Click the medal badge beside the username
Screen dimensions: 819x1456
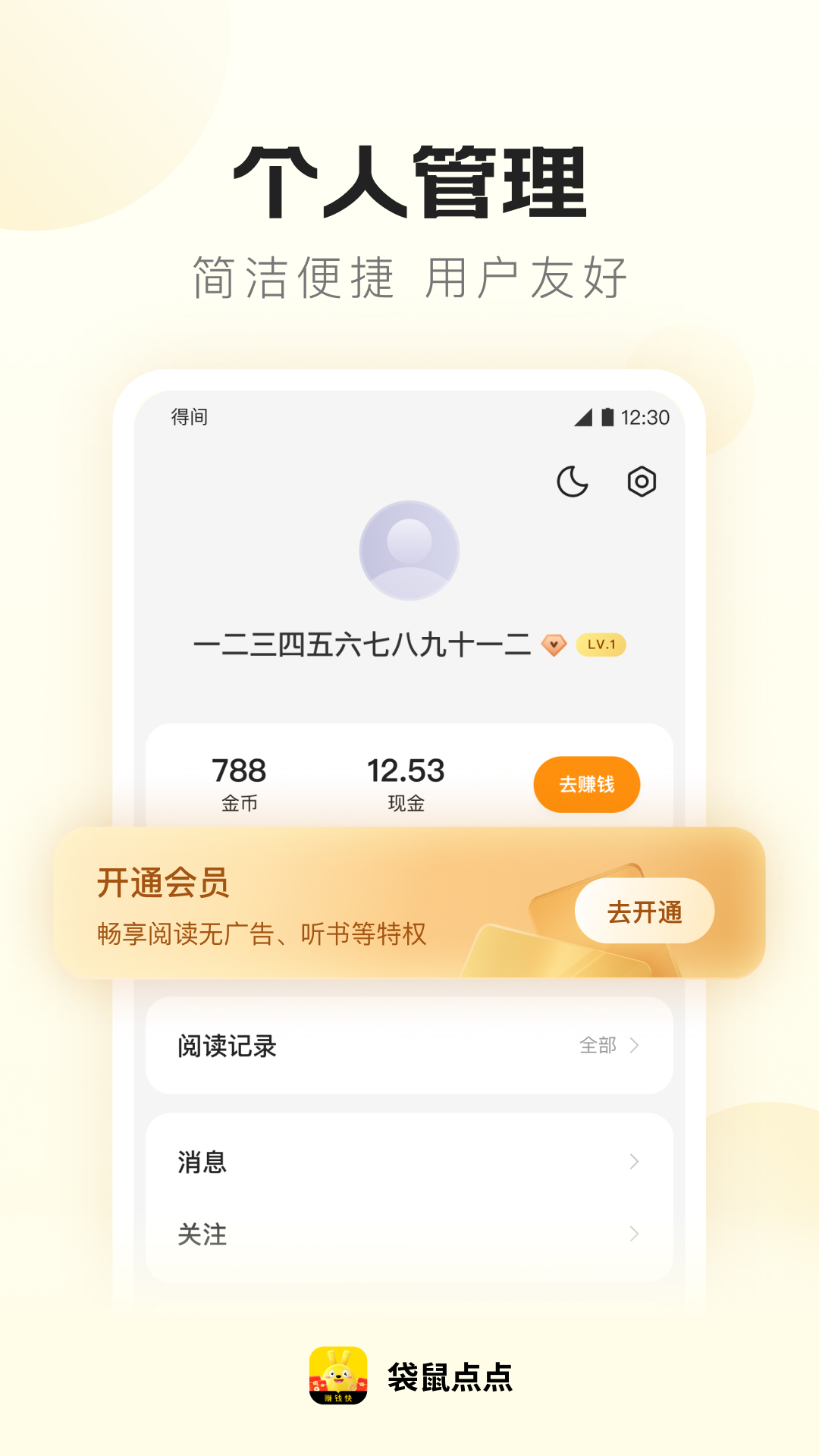(554, 645)
